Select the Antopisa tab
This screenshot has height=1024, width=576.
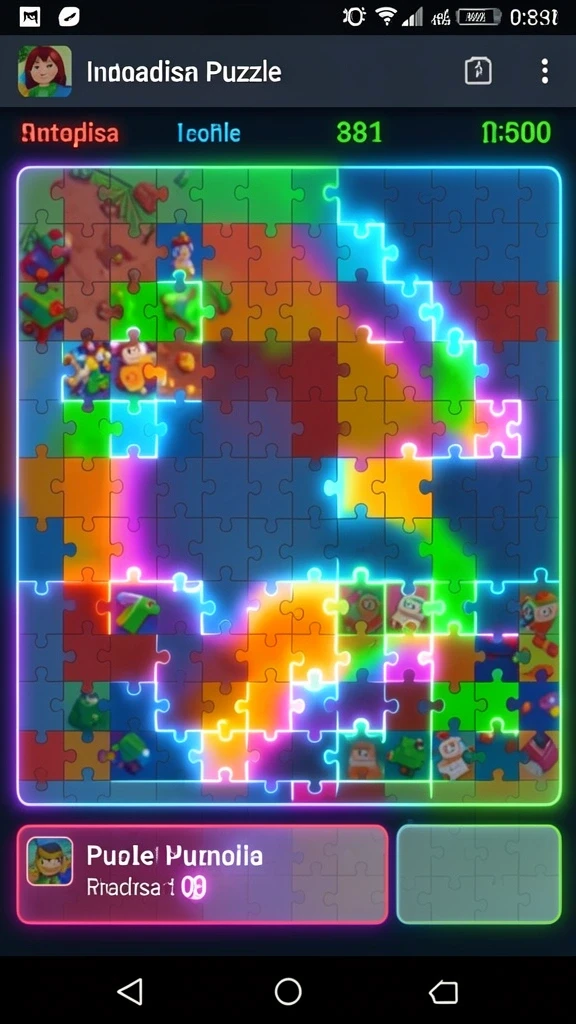tap(70, 133)
